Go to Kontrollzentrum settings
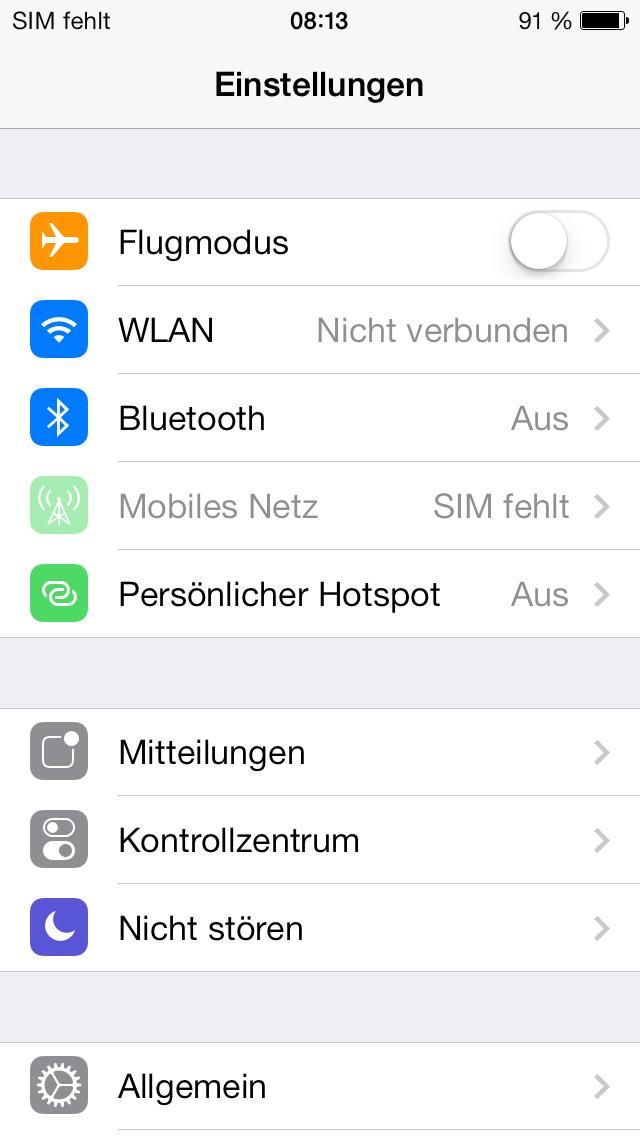The width and height of the screenshot is (640, 1136). [320, 840]
